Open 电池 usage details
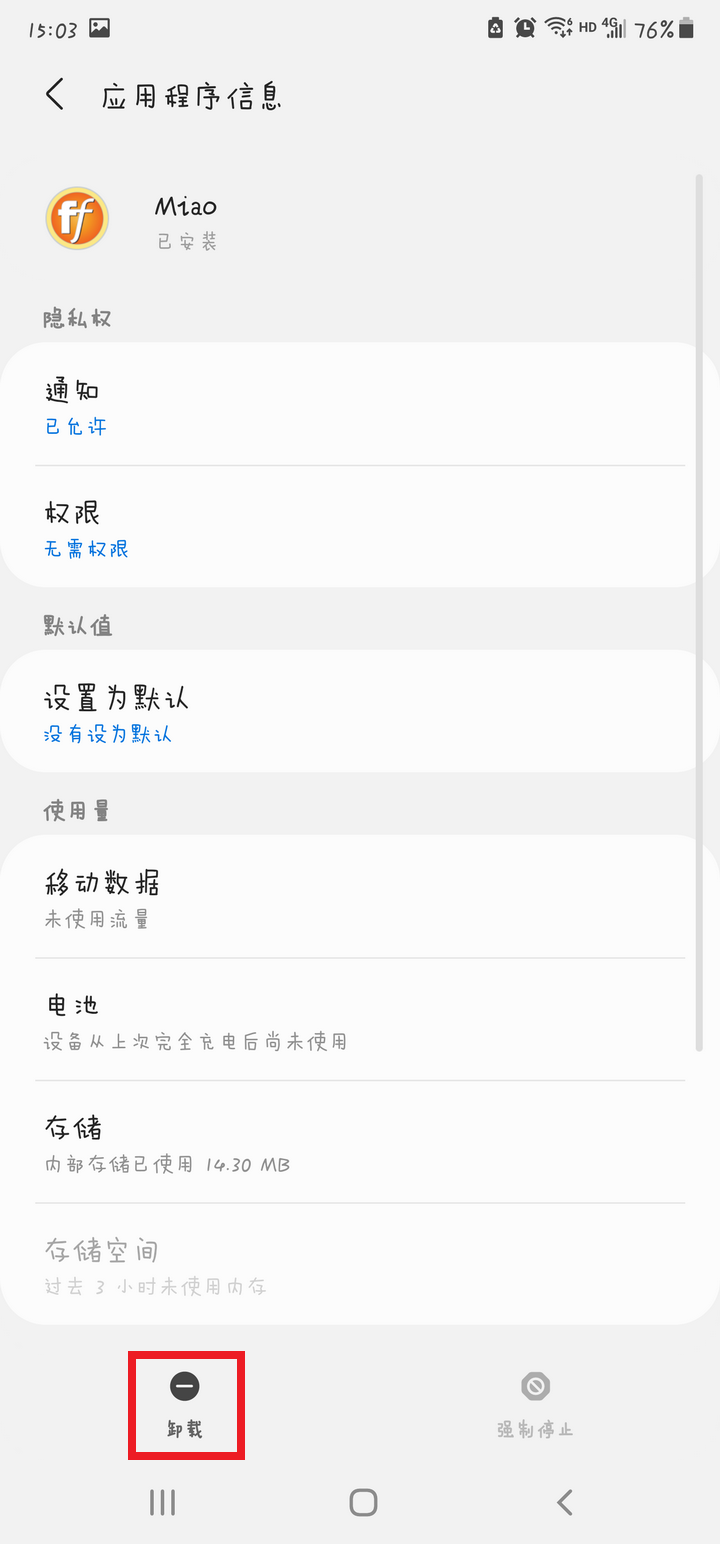Image resolution: width=720 pixels, height=1544 pixels. coord(360,1019)
